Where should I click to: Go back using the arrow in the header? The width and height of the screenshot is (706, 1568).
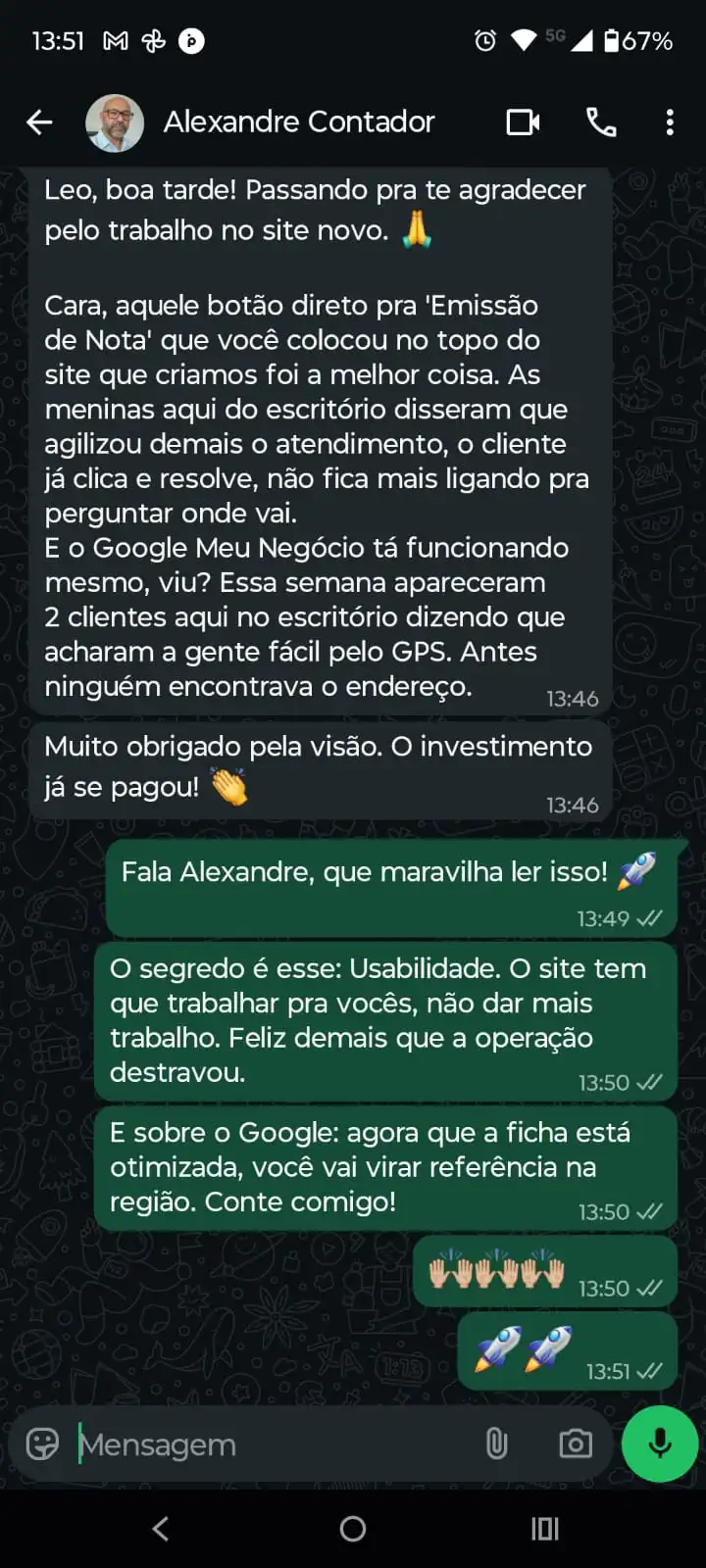38,122
